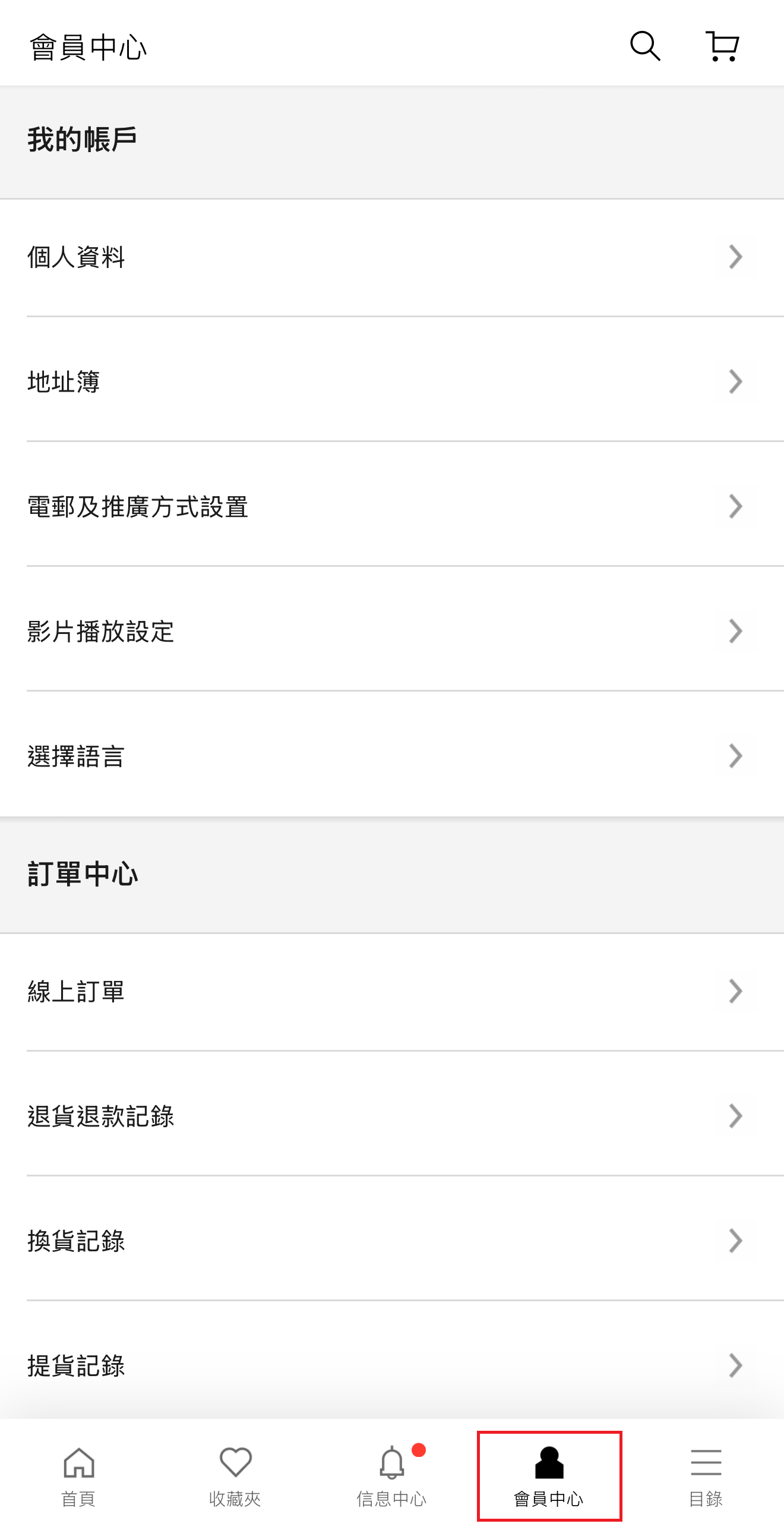Open the 提貨記錄 pickup records

[x=392, y=1365]
